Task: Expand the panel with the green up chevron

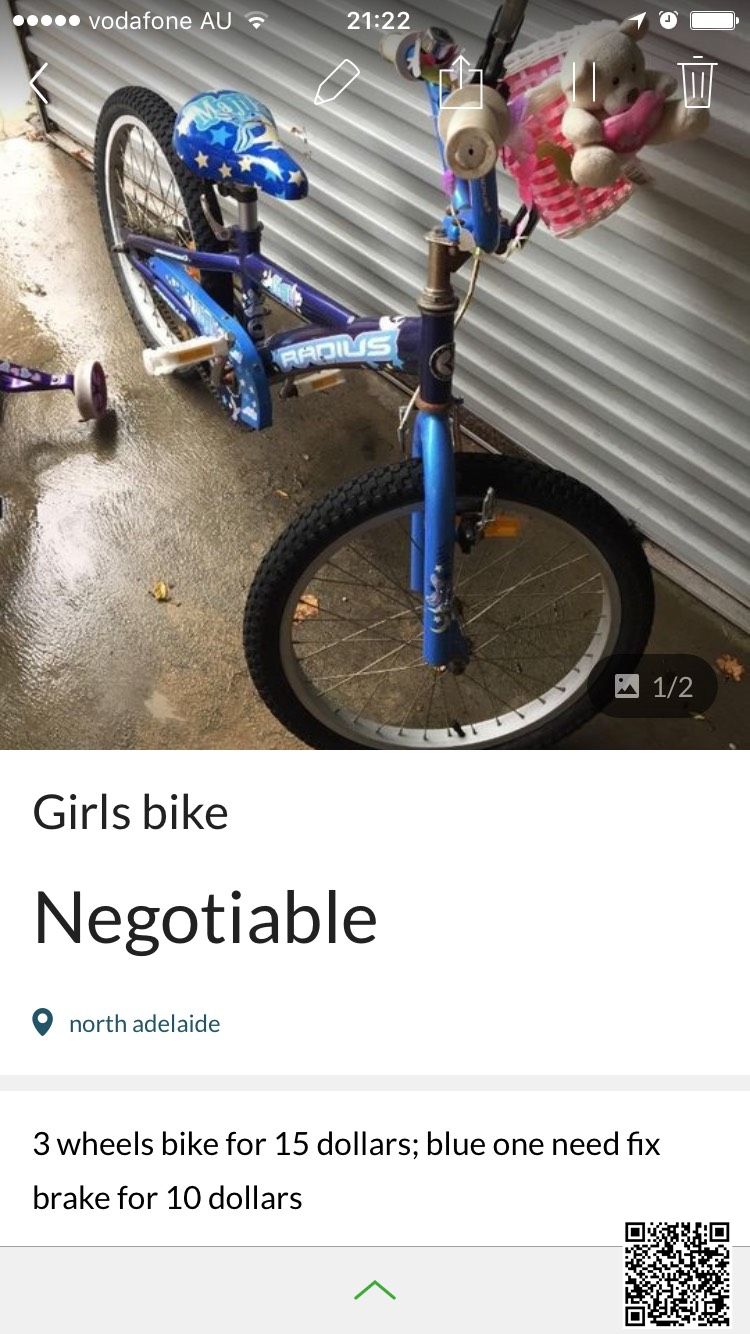Action: click(x=375, y=1290)
